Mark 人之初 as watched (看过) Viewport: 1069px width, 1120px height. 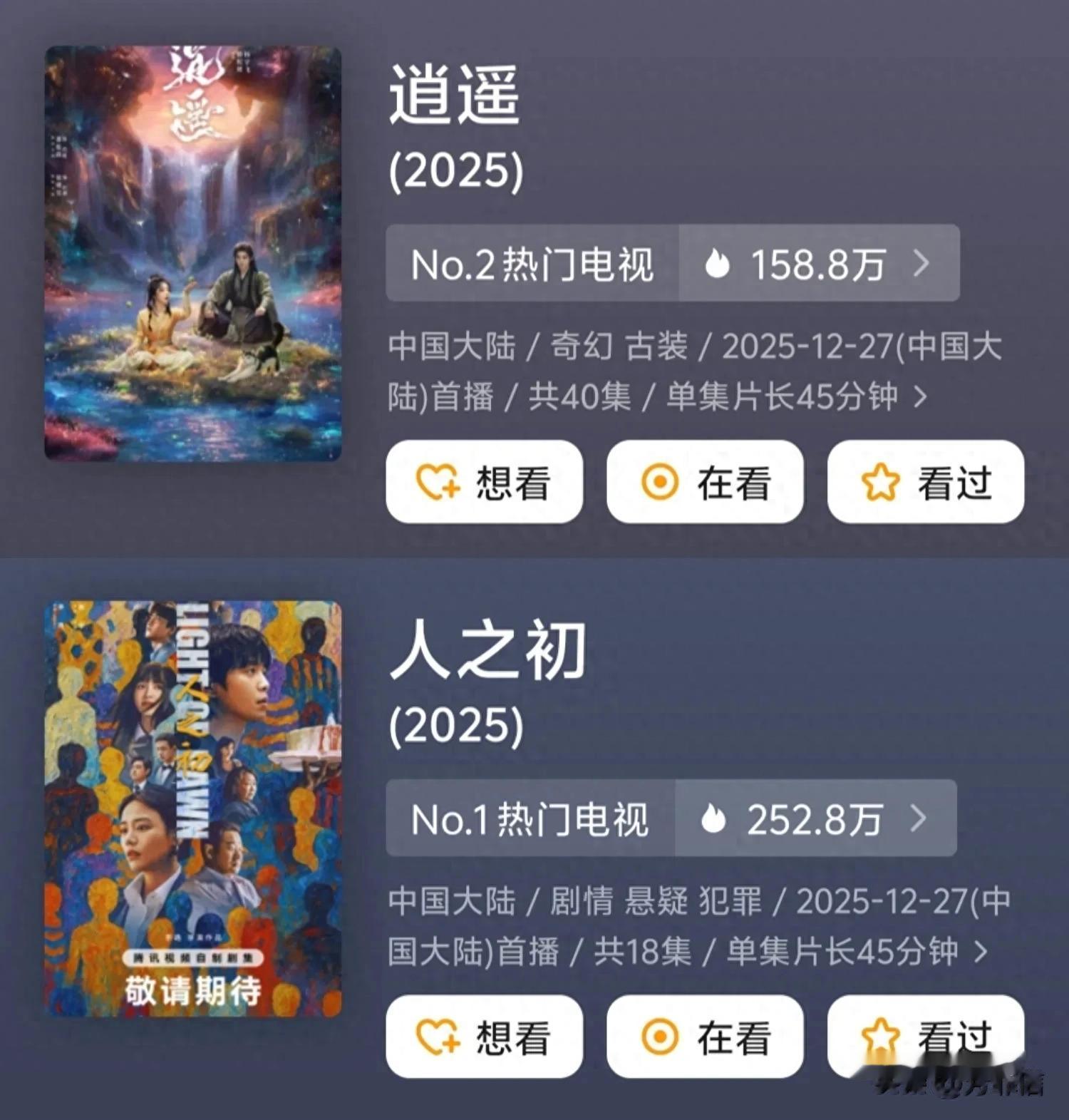925,1036
